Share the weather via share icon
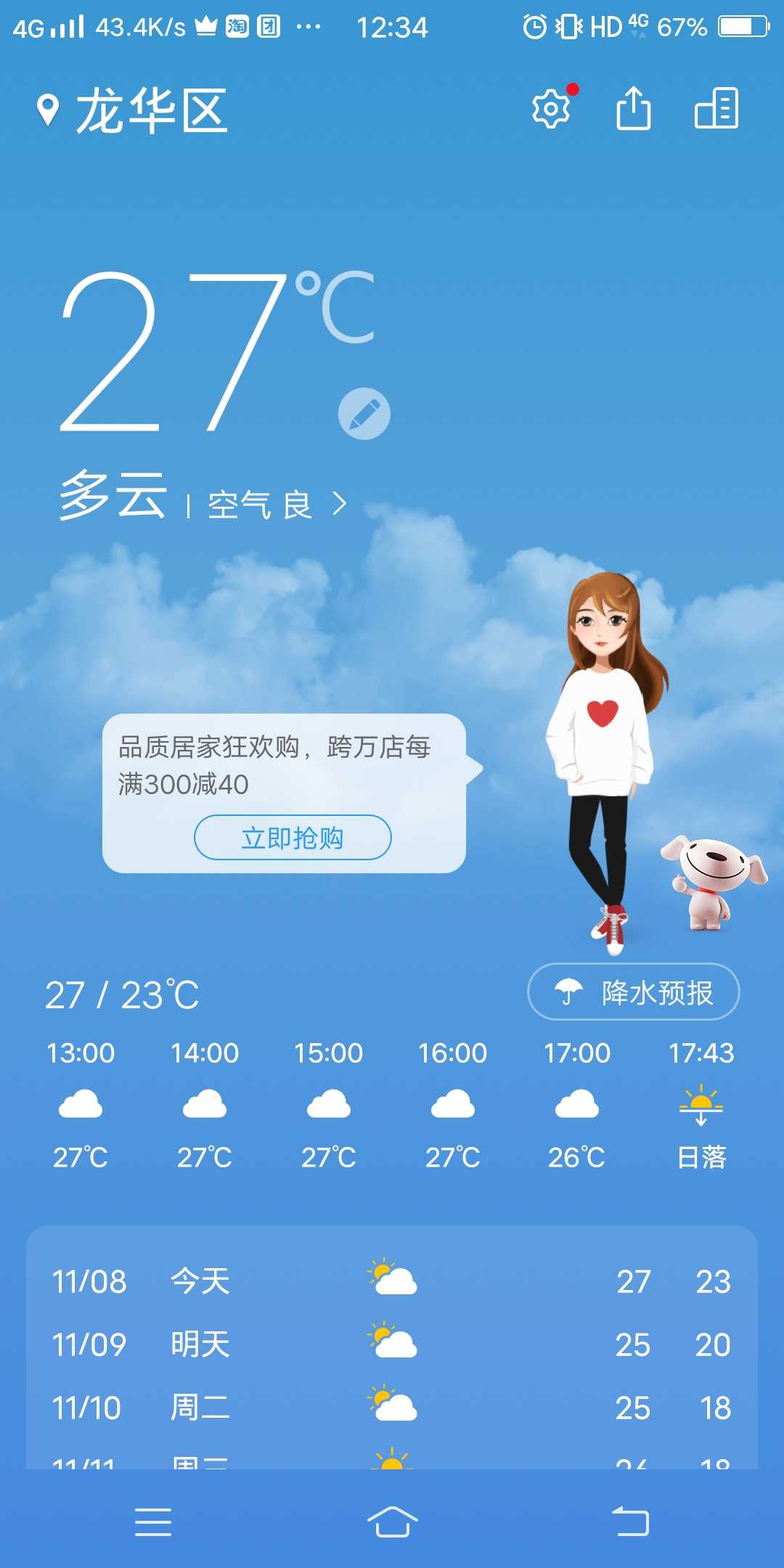The height and width of the screenshot is (1568, 784). coord(634,107)
